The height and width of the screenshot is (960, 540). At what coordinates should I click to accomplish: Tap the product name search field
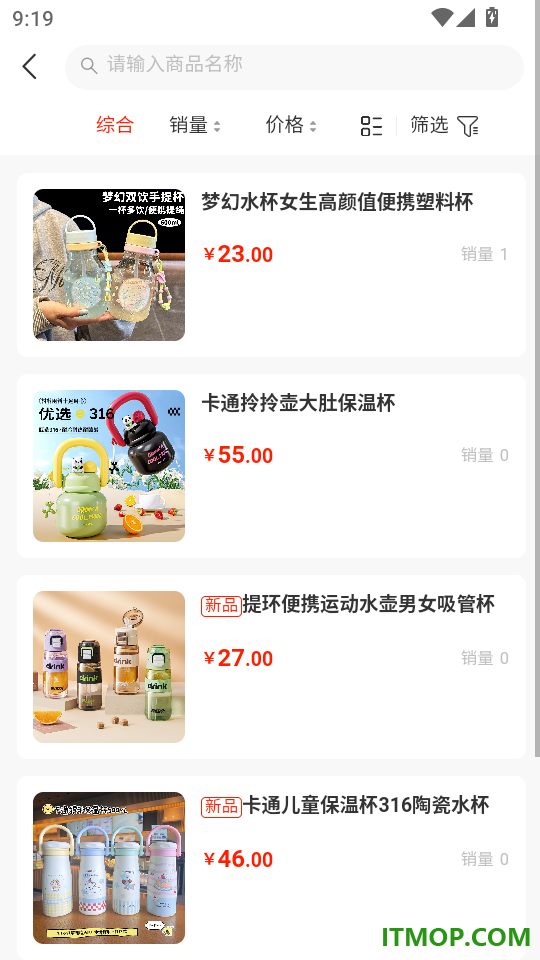(x=294, y=67)
